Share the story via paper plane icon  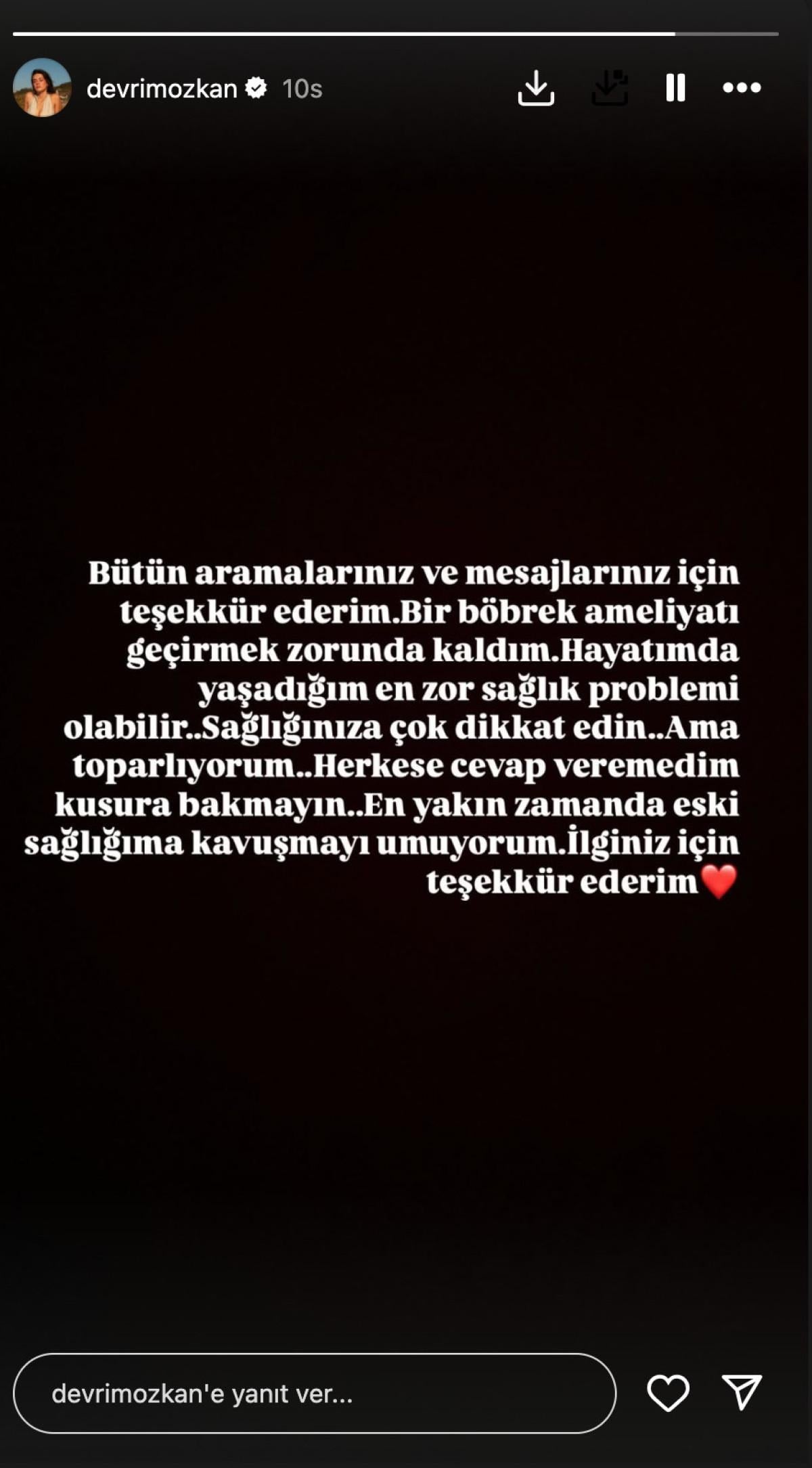(x=742, y=1392)
